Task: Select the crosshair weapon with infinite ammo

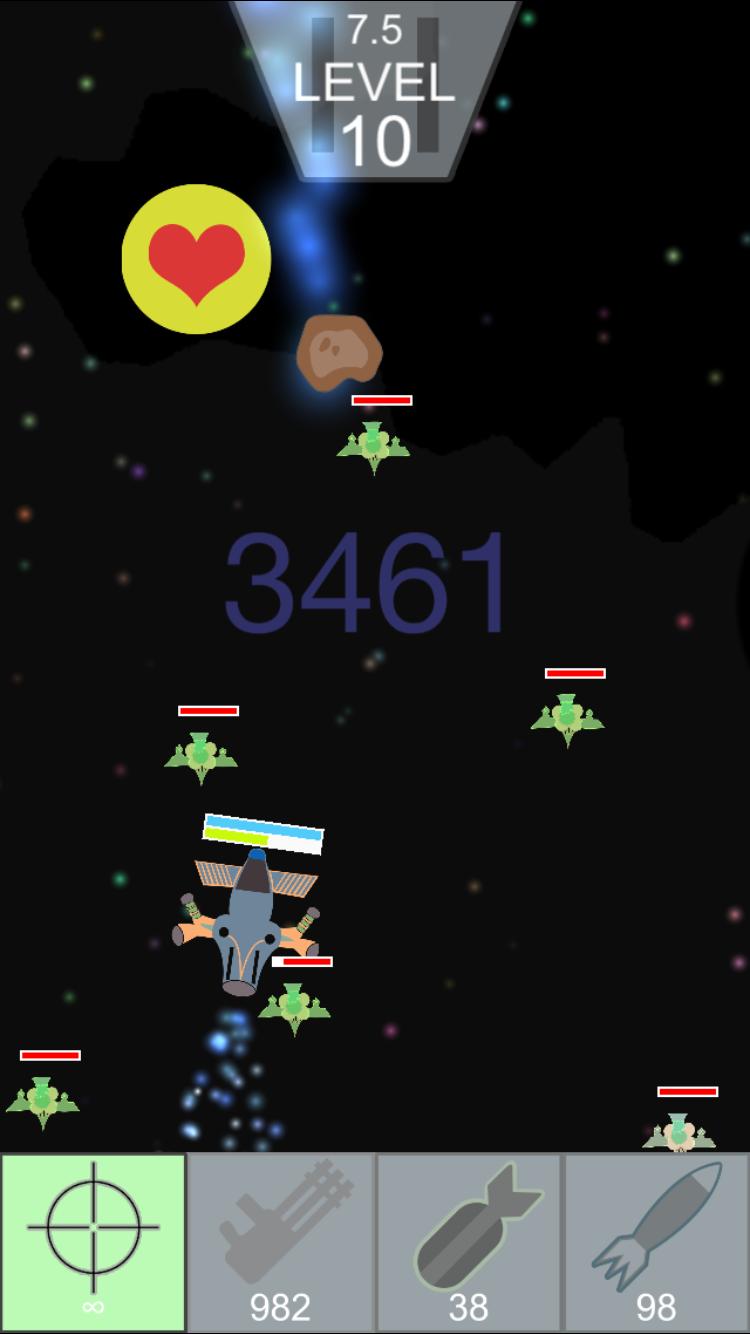Action: [93, 1242]
